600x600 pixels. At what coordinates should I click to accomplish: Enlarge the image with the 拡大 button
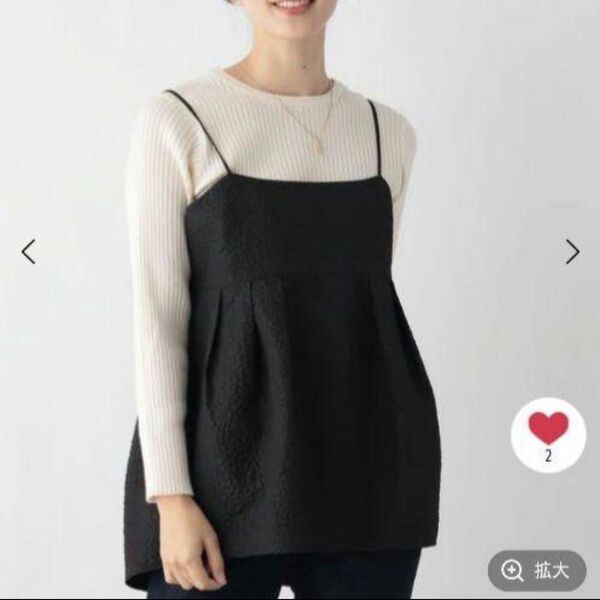point(537,570)
